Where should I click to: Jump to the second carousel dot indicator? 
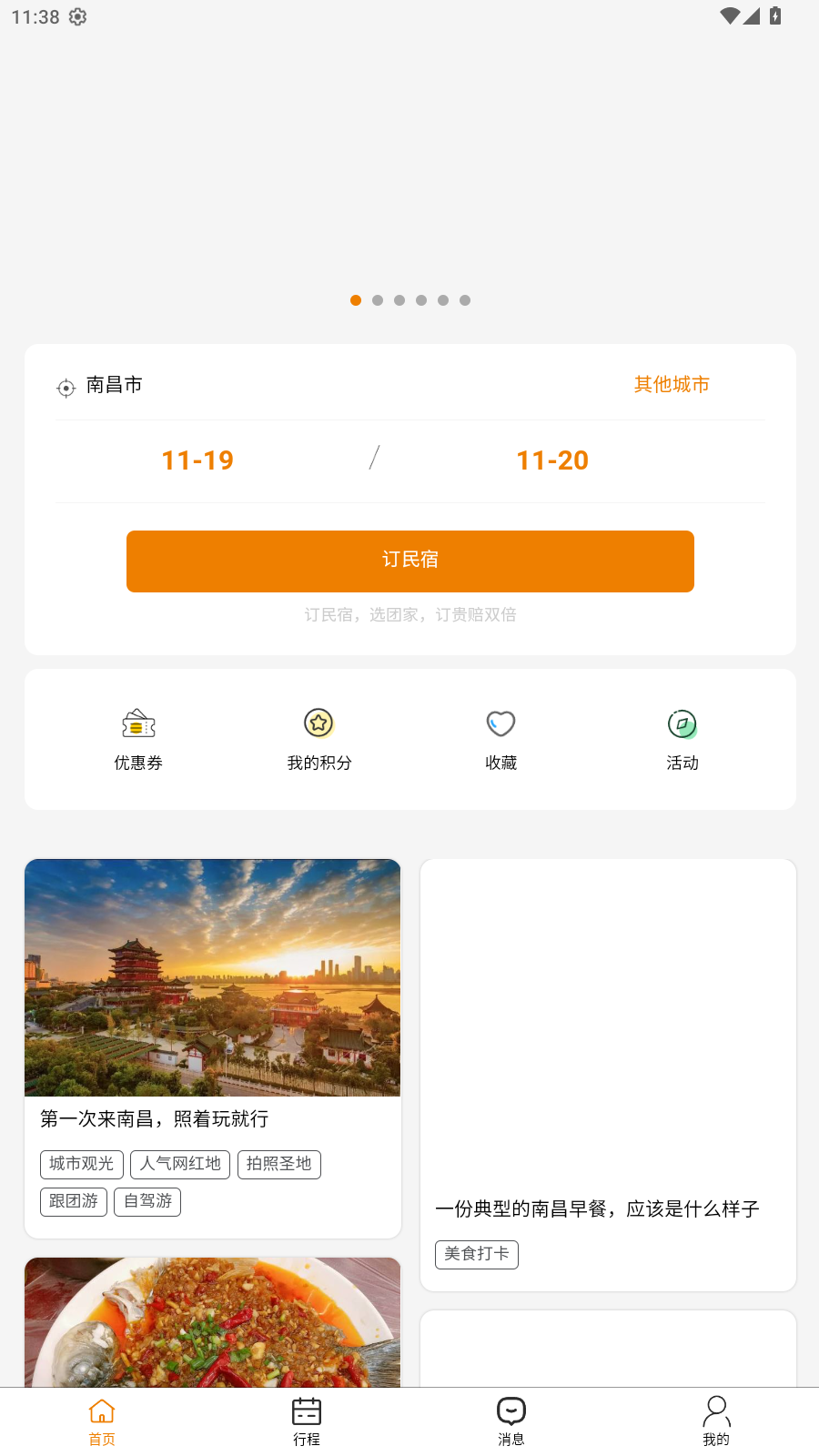tap(378, 300)
